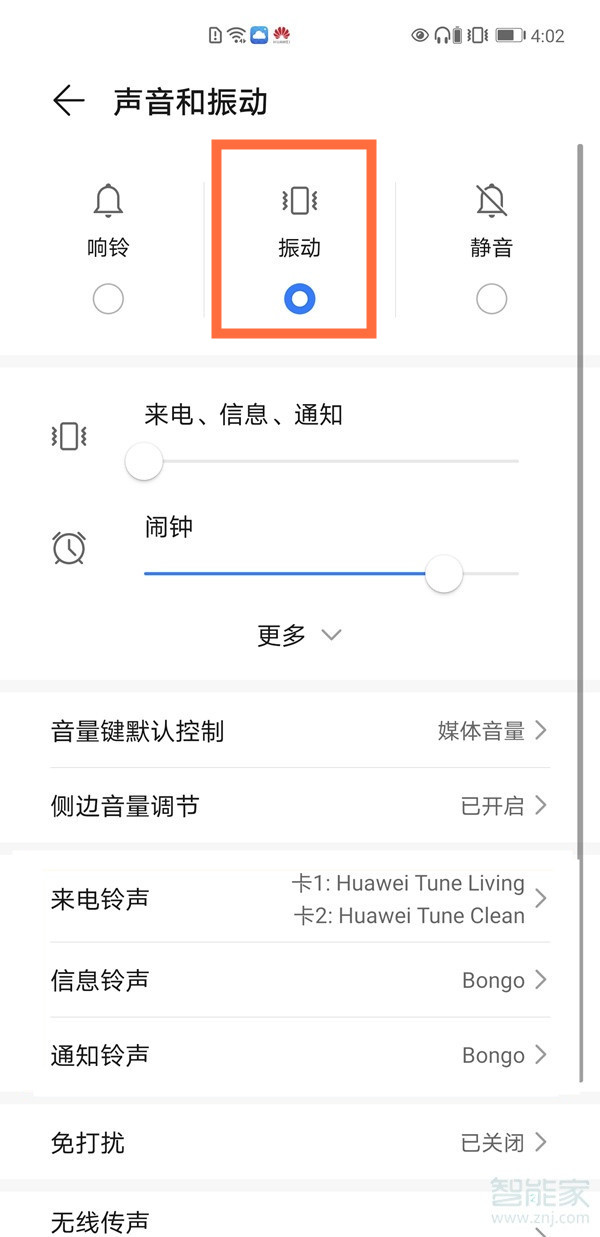The height and width of the screenshot is (1237, 600).
Task: Open 免打扰 settings
Action: [x=299, y=1142]
